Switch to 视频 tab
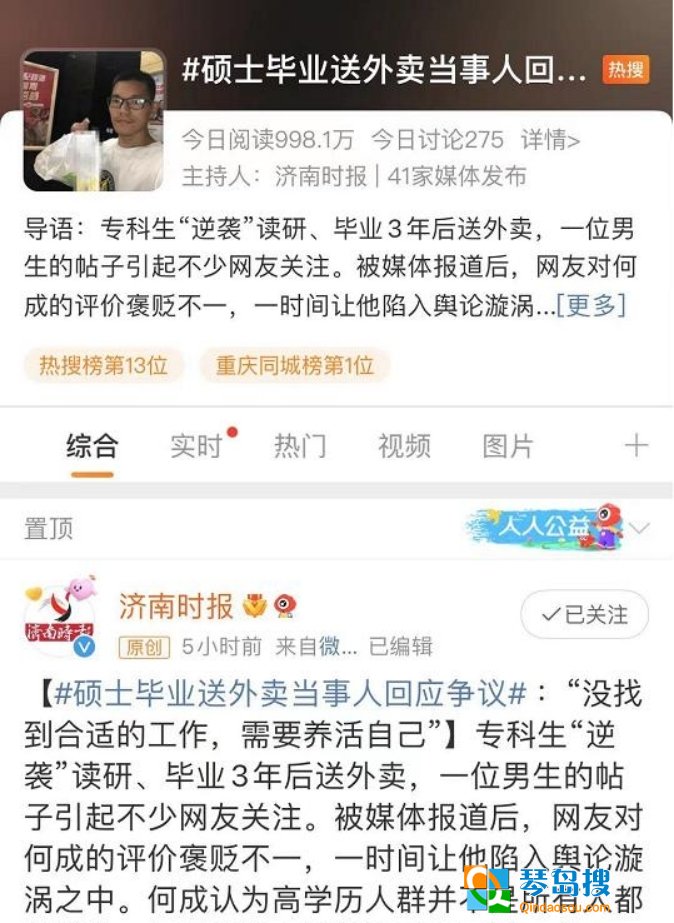The width and height of the screenshot is (674, 923). coord(404,446)
